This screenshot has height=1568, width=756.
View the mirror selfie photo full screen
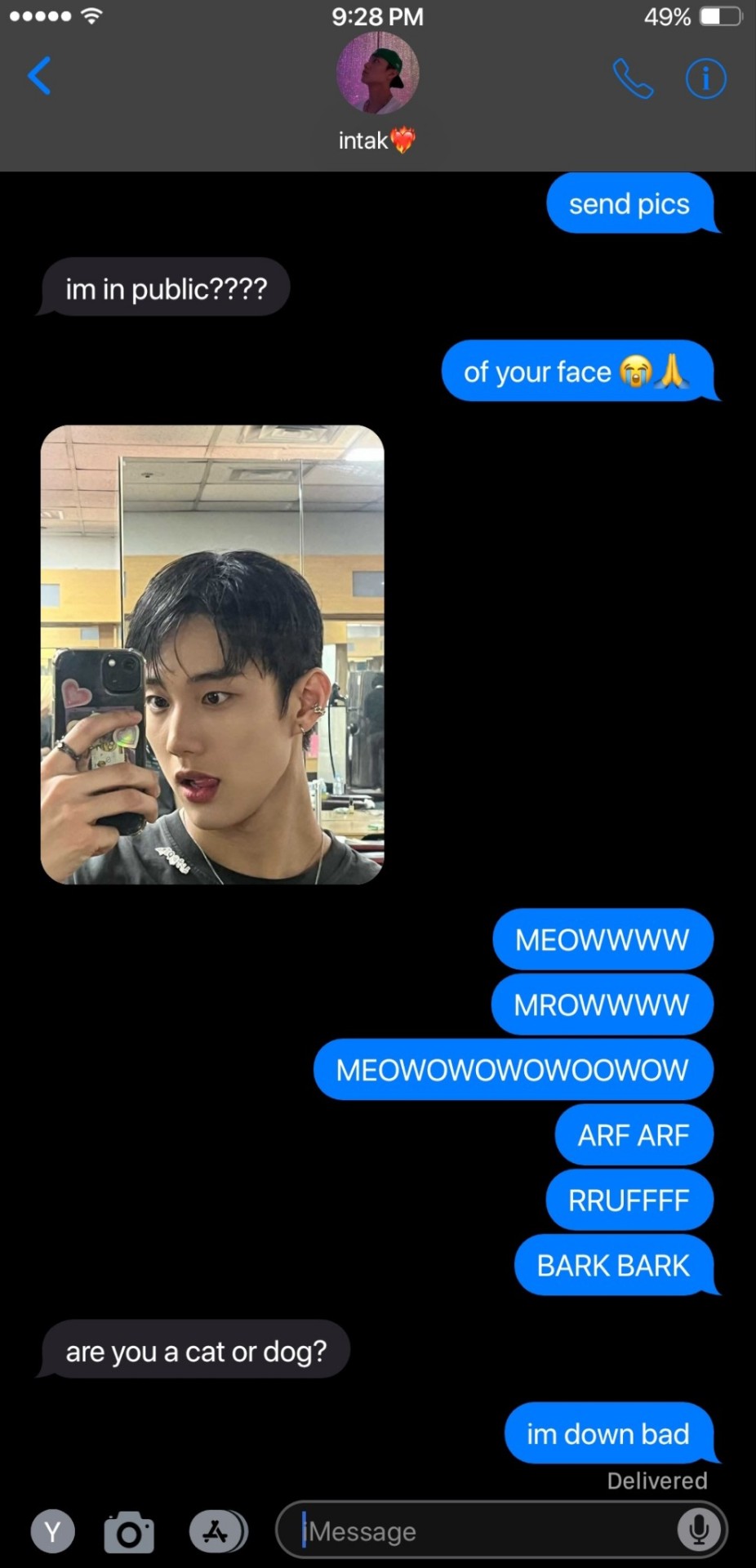click(x=212, y=654)
